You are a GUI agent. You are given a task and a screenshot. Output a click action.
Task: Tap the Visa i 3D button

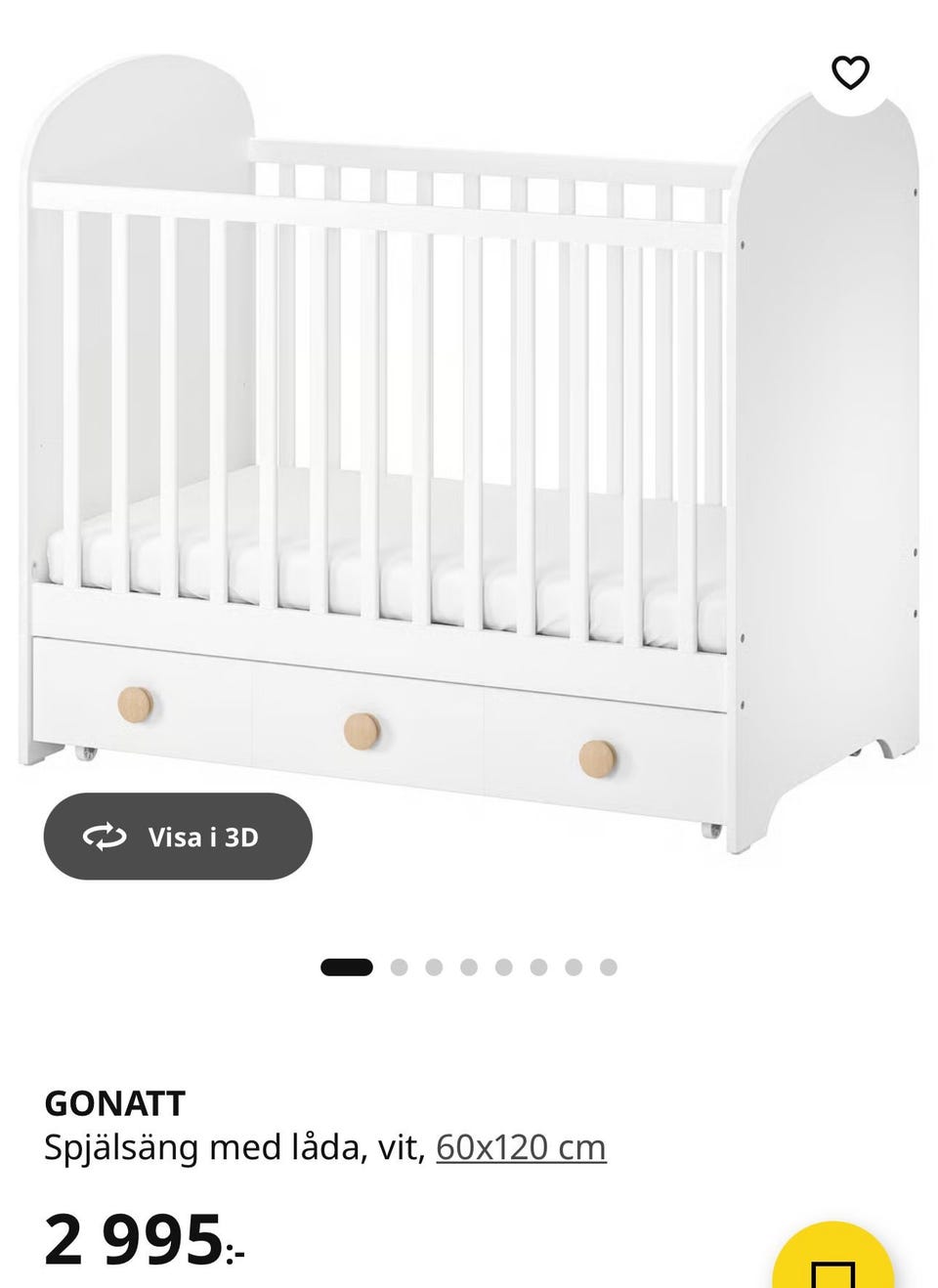(178, 837)
